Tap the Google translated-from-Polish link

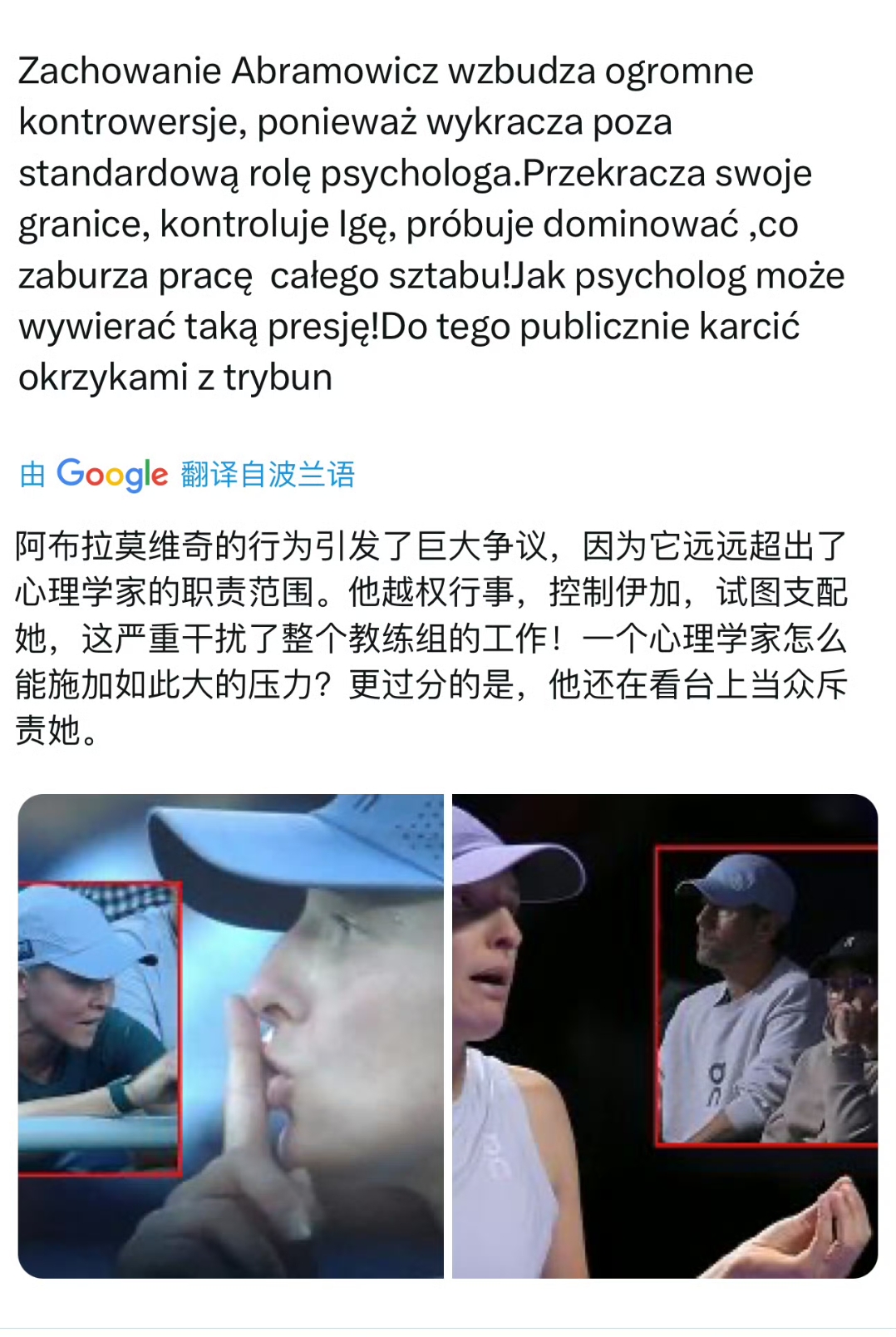(x=188, y=475)
